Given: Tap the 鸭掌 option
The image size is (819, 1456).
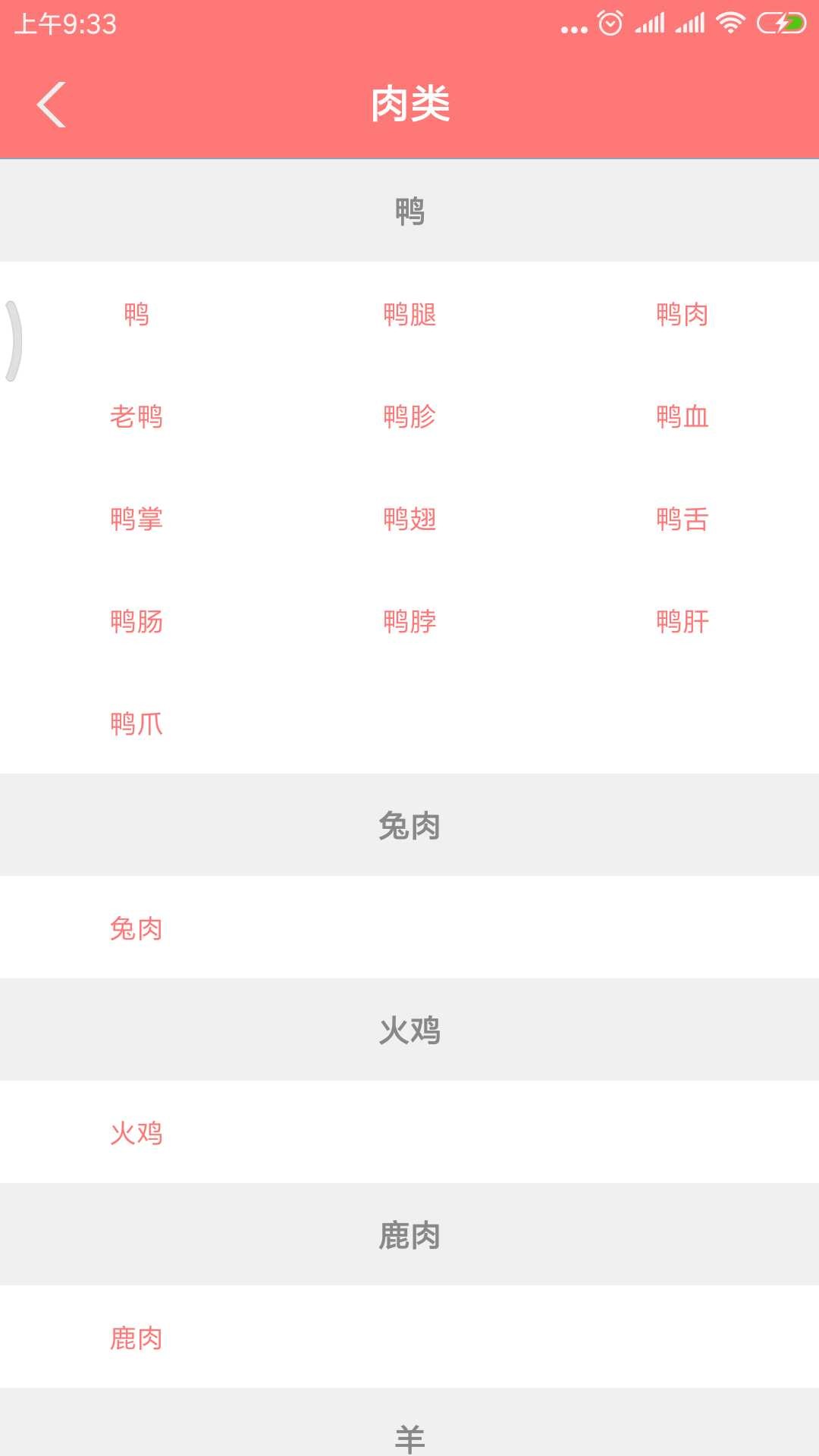Looking at the screenshot, I should tap(136, 519).
